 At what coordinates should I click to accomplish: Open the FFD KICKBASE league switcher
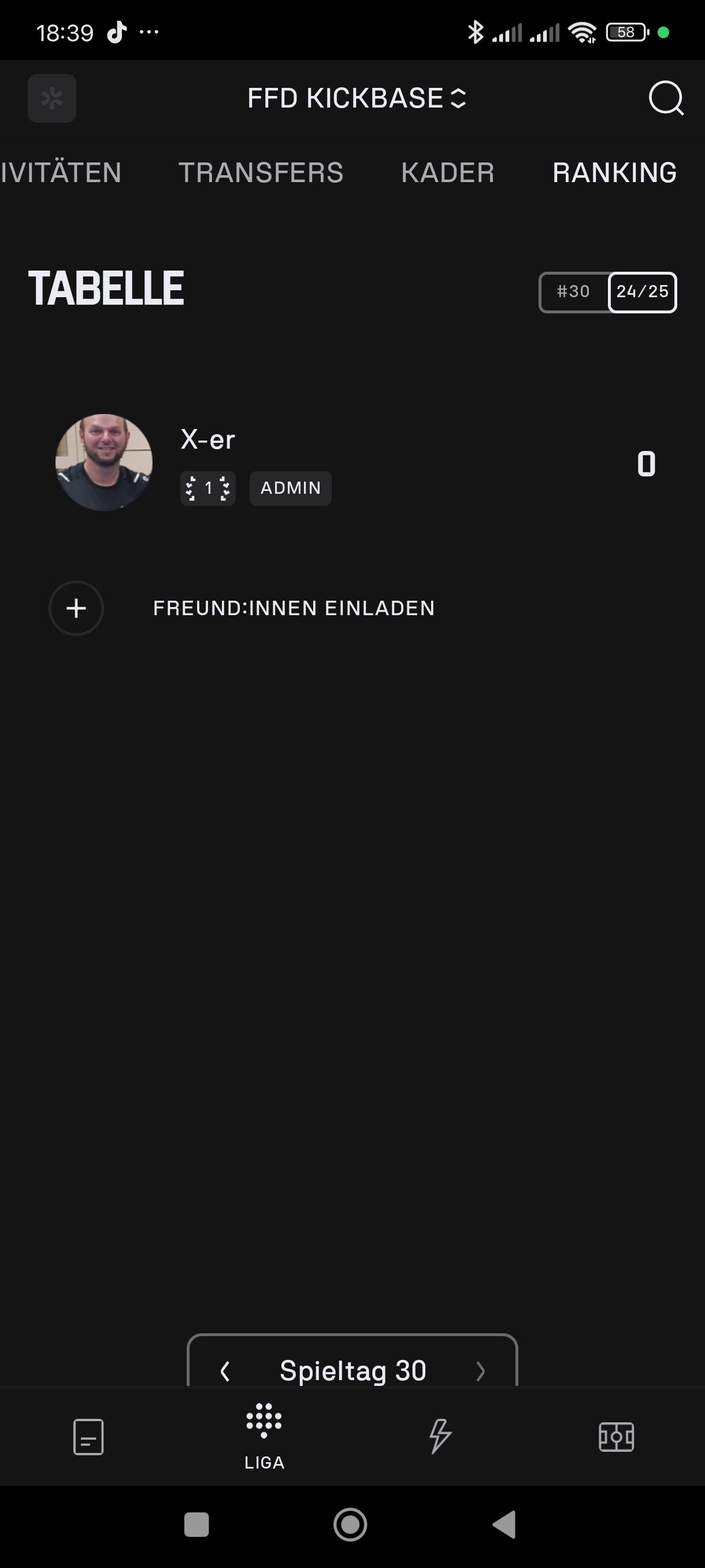357,98
